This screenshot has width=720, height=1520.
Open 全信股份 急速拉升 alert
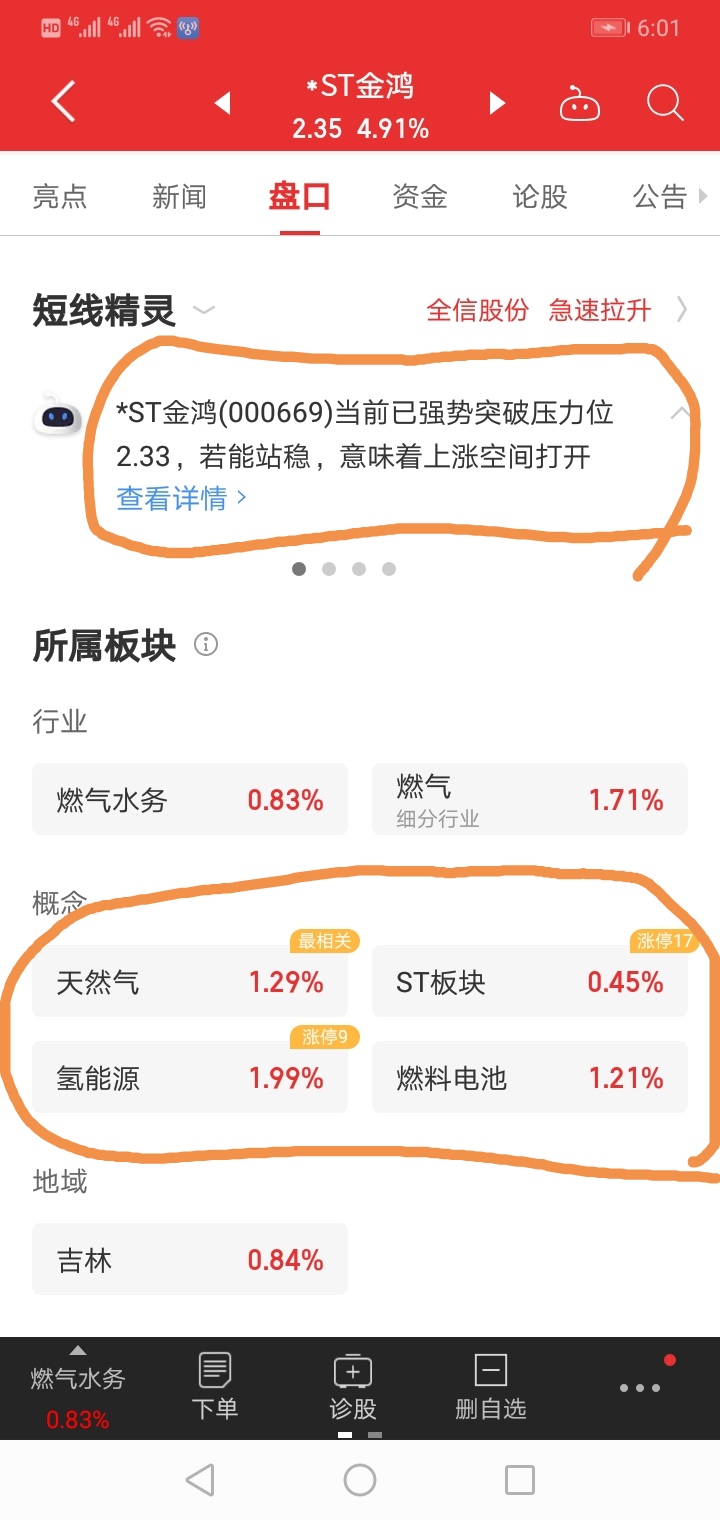(x=539, y=310)
